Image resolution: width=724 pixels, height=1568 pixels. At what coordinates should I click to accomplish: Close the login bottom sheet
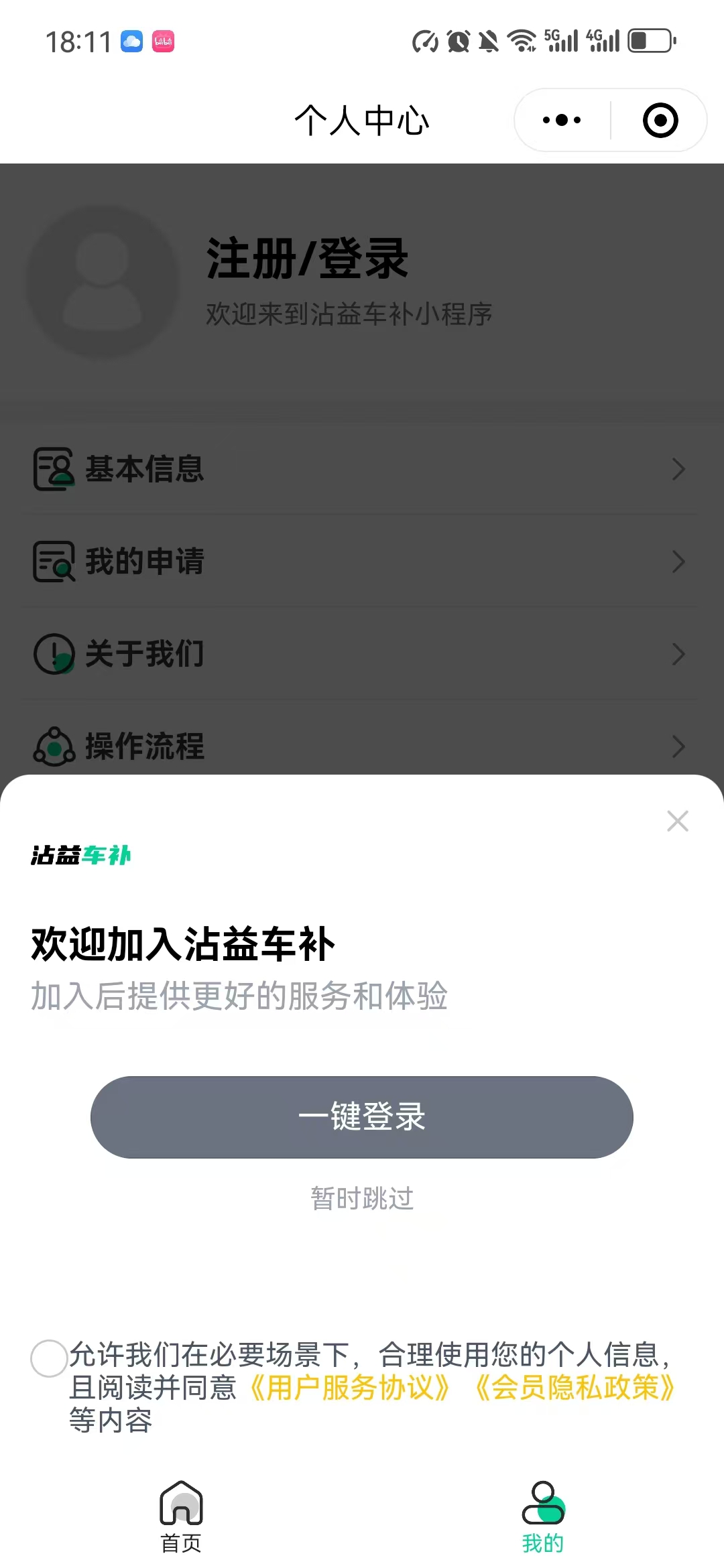[678, 821]
